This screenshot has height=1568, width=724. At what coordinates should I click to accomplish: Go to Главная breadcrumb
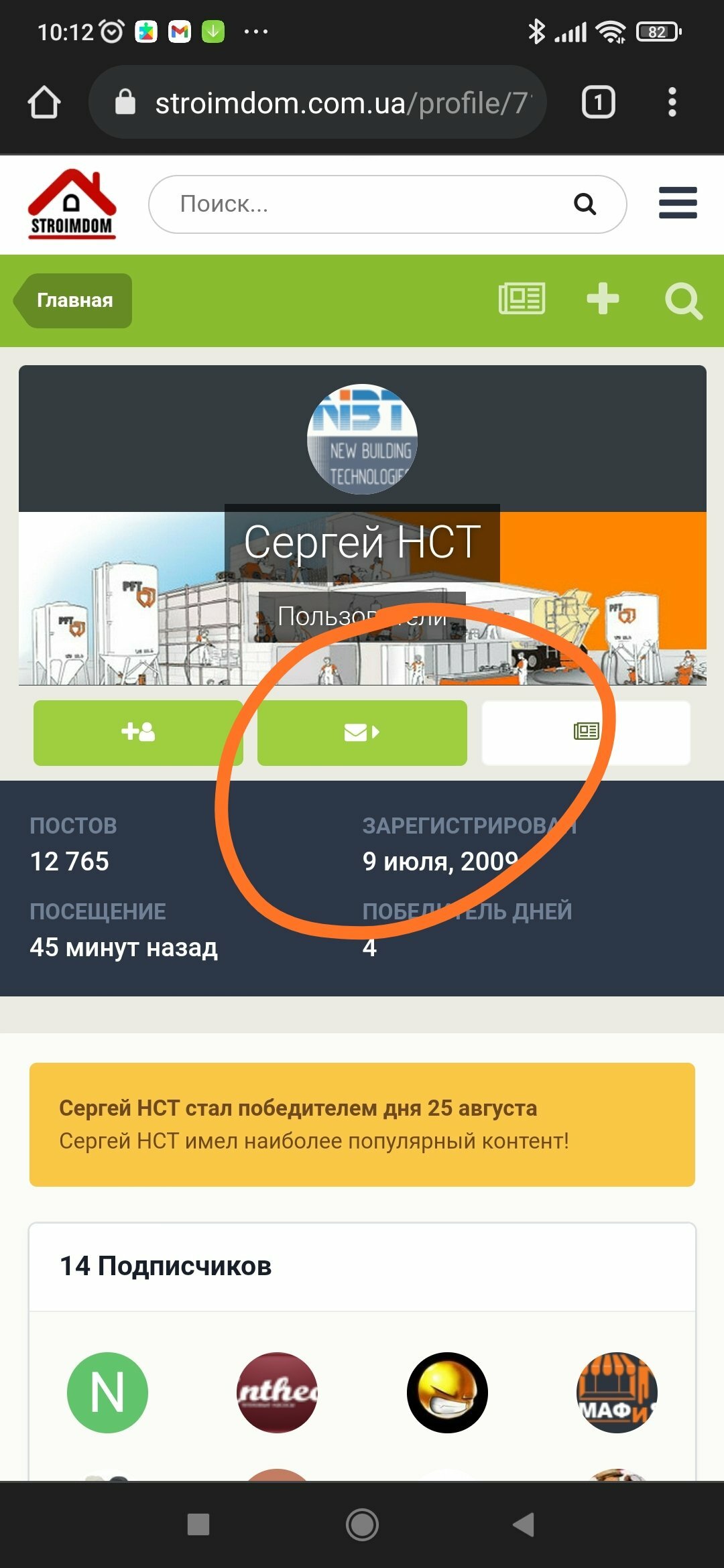73,300
